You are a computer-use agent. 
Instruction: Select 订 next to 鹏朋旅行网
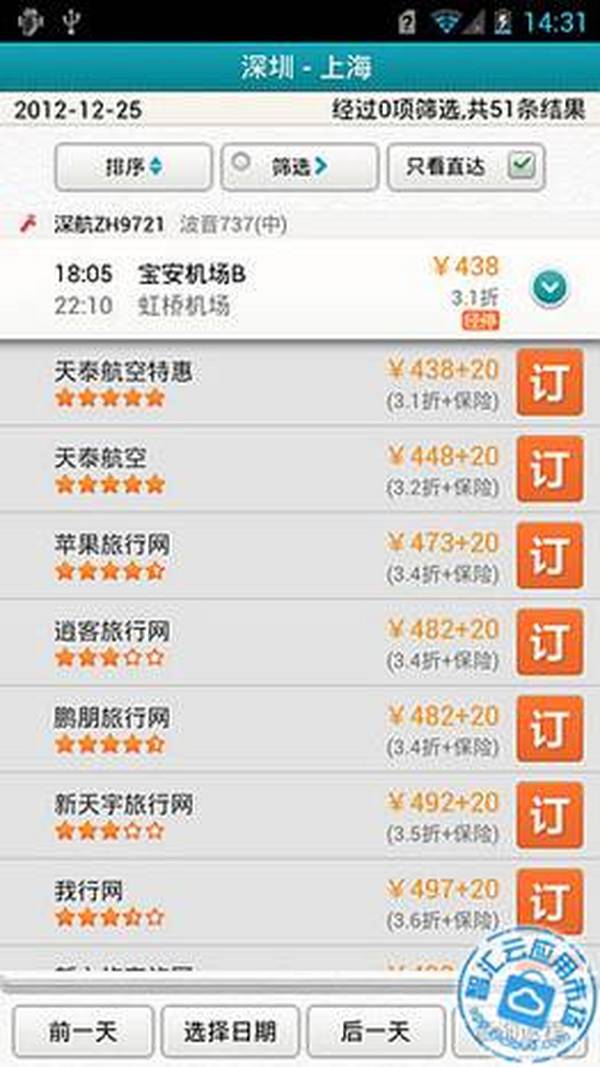550,728
